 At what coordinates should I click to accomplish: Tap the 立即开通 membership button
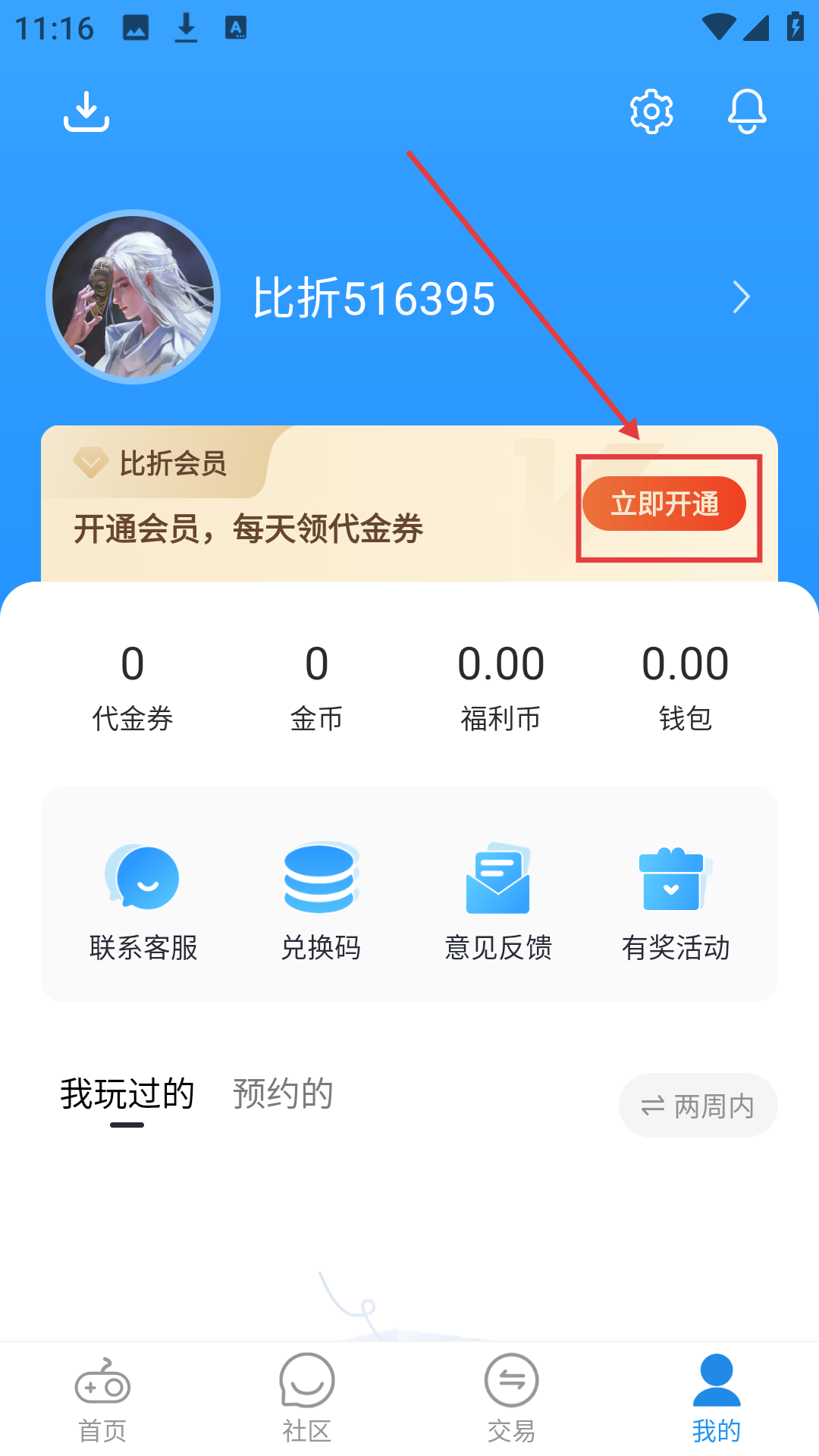coord(664,504)
